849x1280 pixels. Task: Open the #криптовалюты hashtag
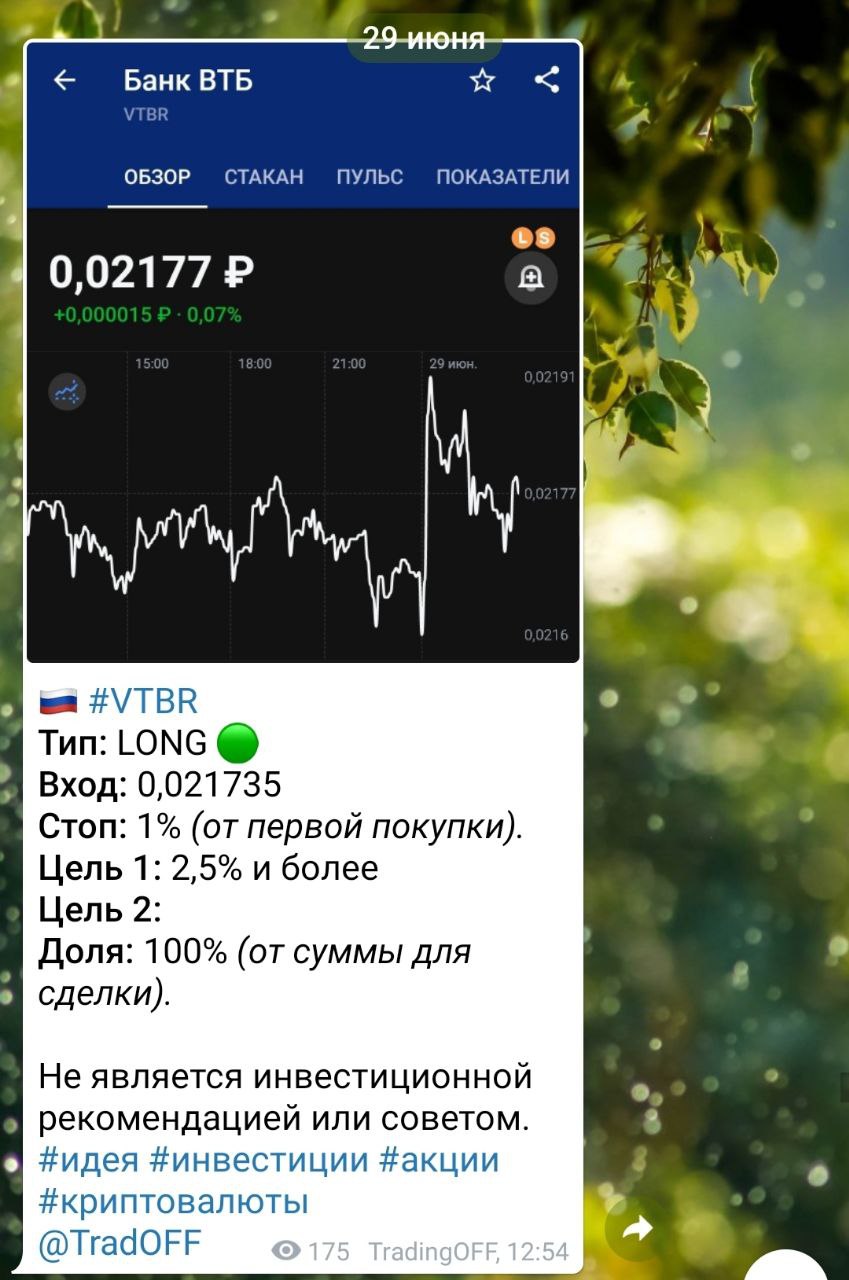tap(174, 1200)
